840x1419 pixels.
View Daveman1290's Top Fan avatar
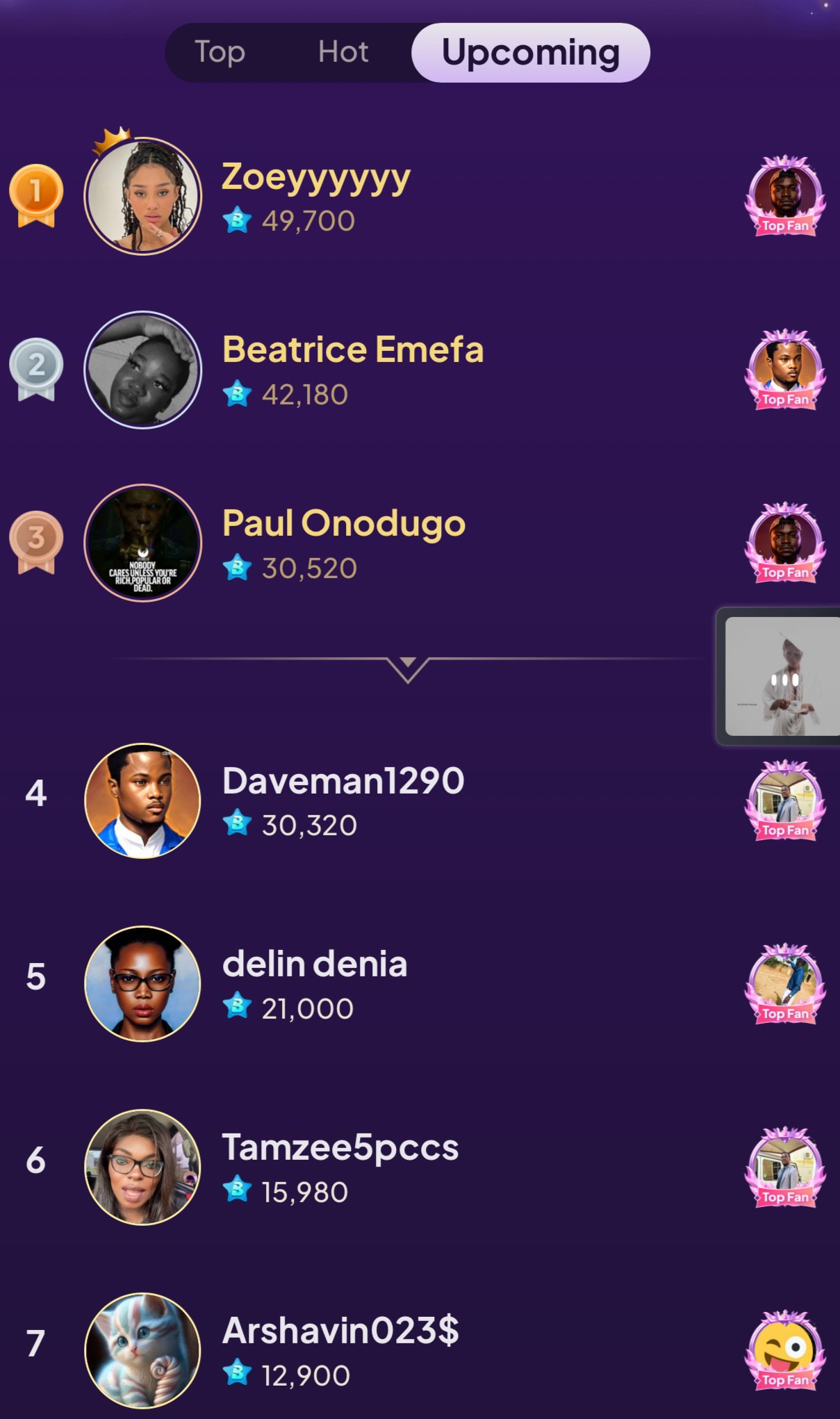click(x=785, y=801)
